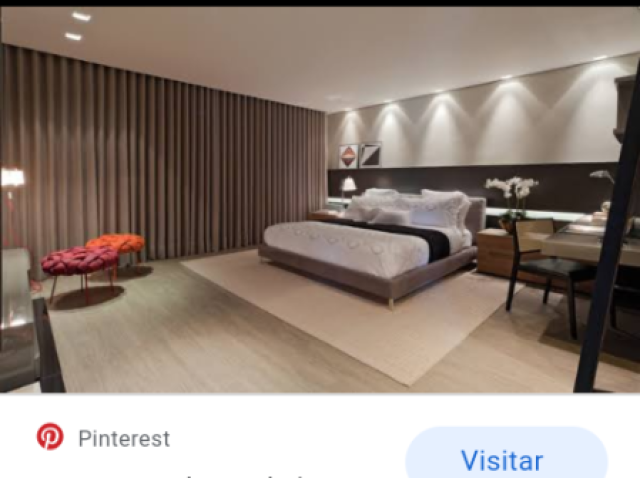This screenshot has width=640, height=478.
Task: Open the Pinterest source link
Action: point(123,438)
